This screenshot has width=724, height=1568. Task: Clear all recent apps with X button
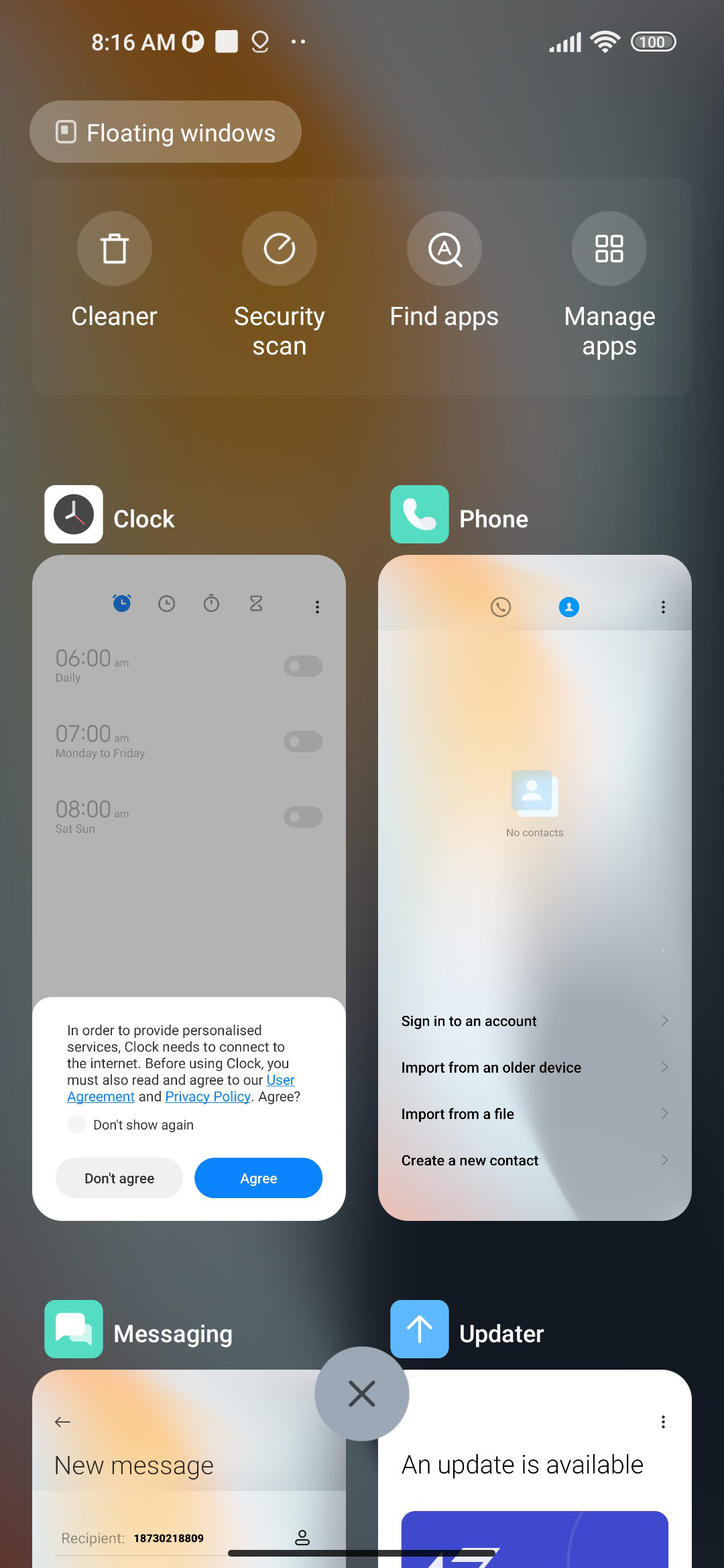pyautogui.click(x=362, y=1394)
